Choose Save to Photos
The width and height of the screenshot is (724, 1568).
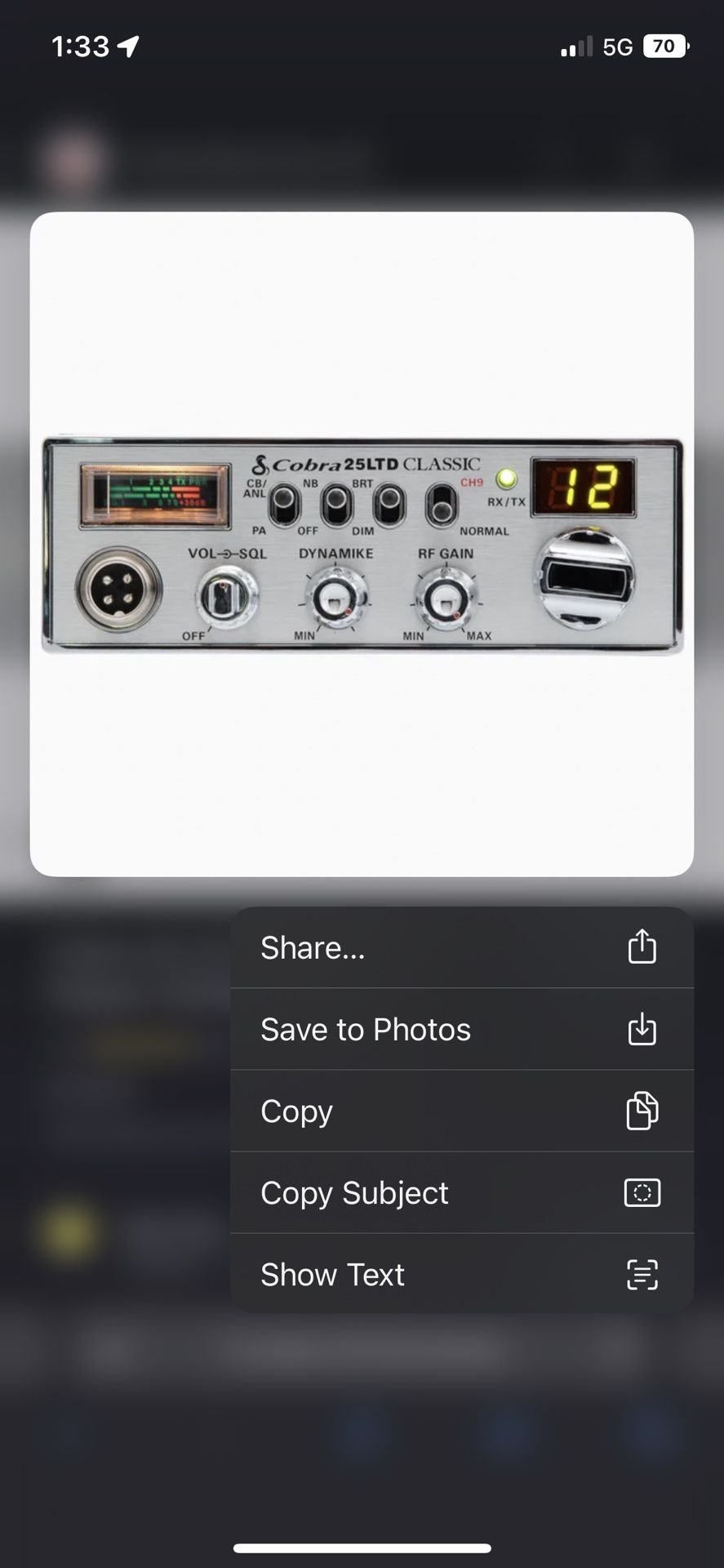tap(461, 1029)
